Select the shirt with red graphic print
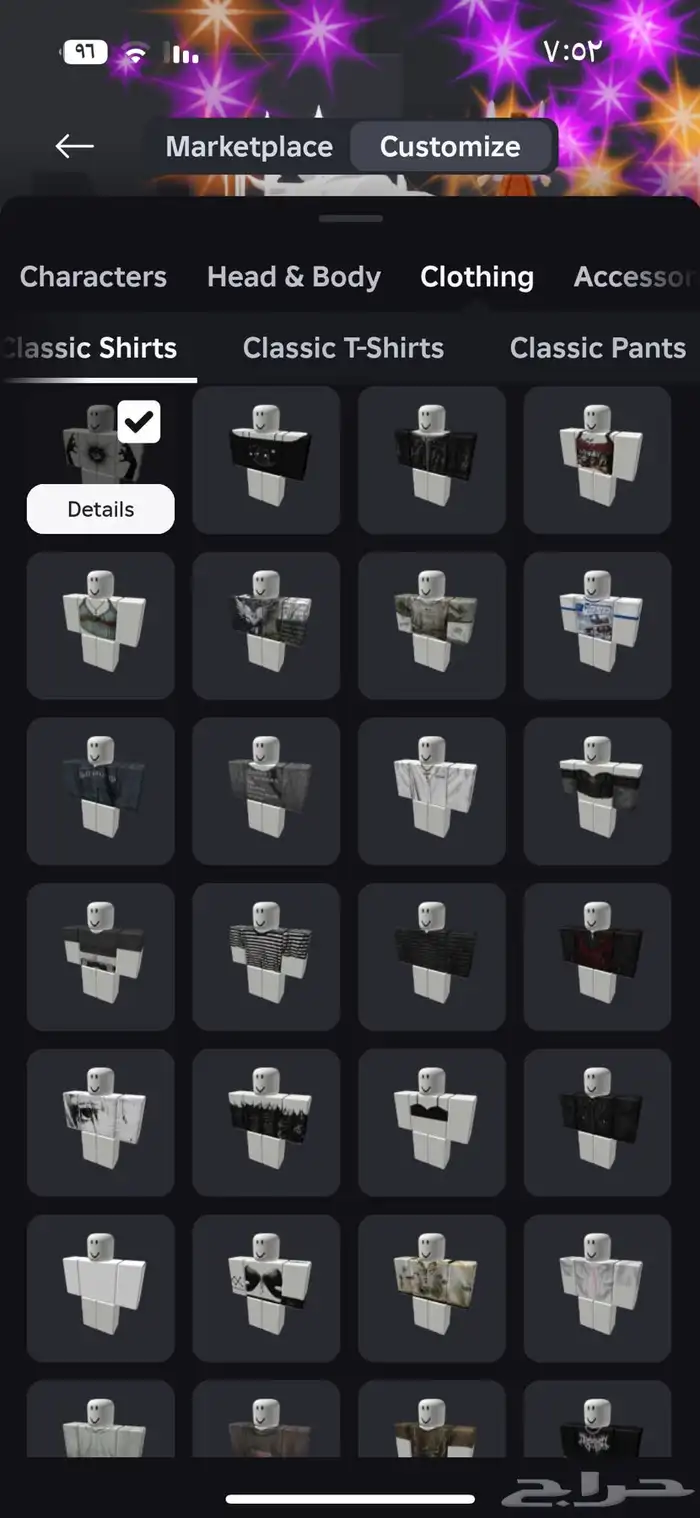The height and width of the screenshot is (1518, 700). tap(597, 460)
